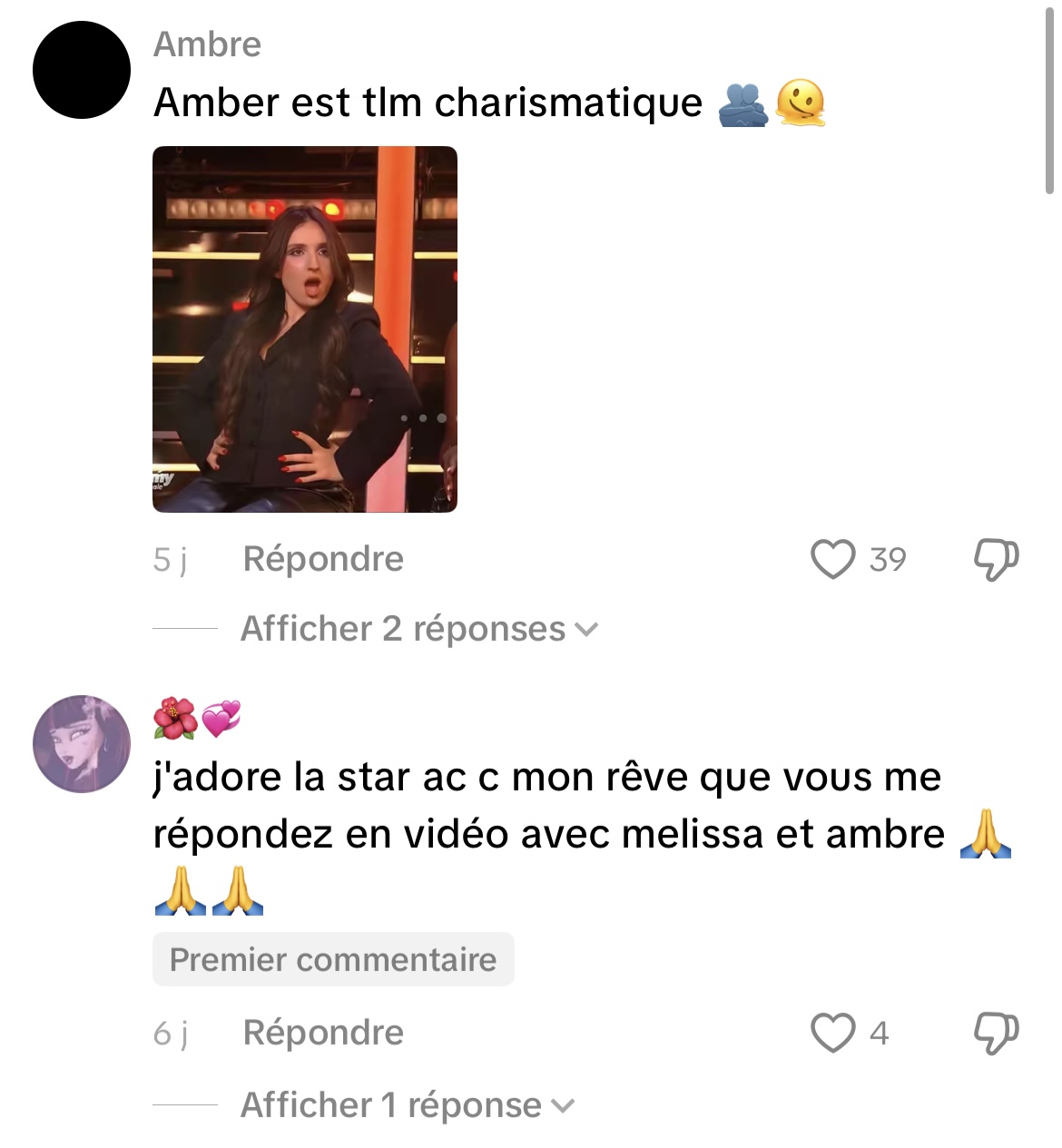Open Ambre's profile picture
This screenshot has height=1148, width=1062.
click(82, 70)
